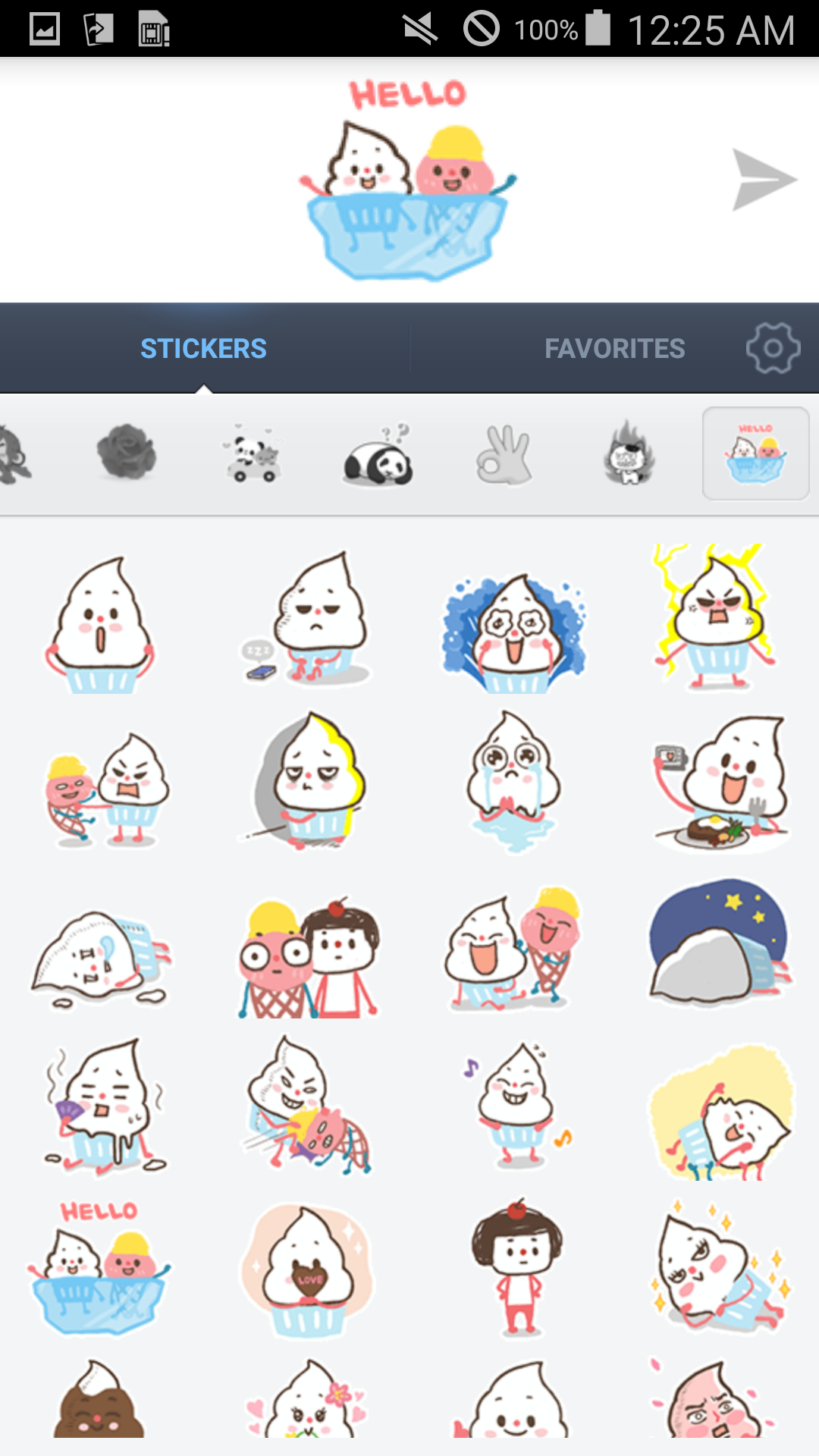Pick the sleepy ice cream sticker with zzz
Screen dimensions: 819x1456
[x=307, y=618]
